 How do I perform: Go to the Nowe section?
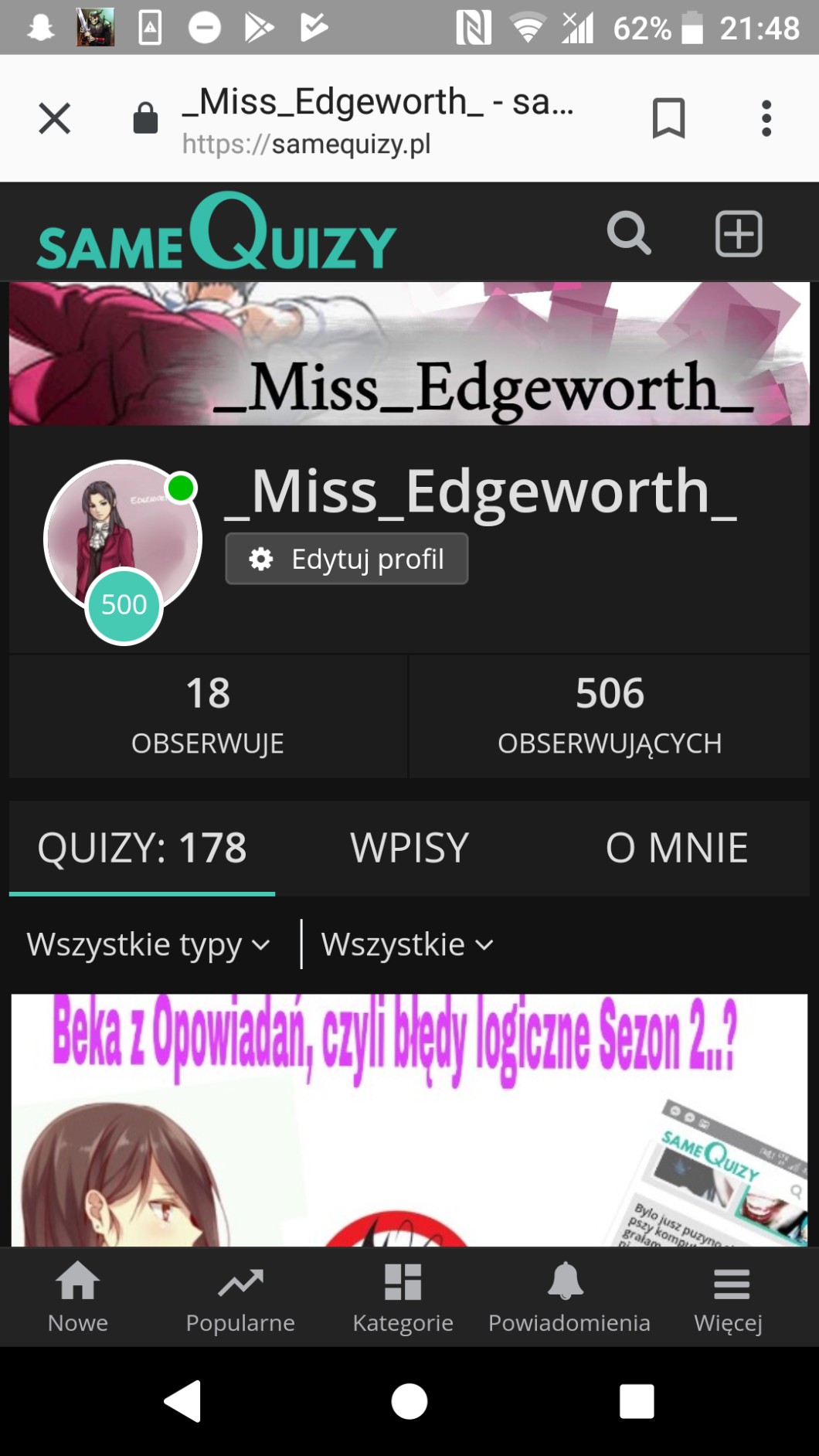point(78,1297)
